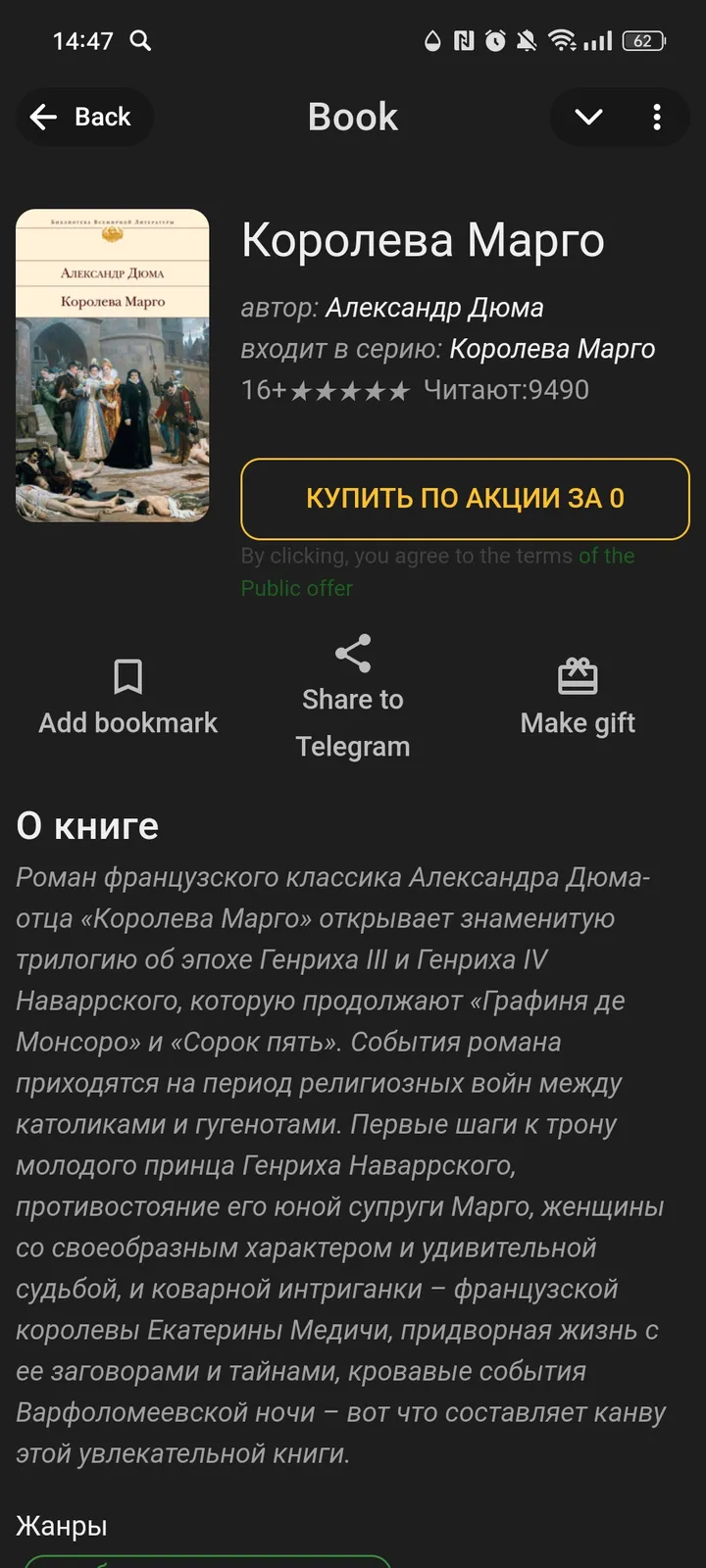Select the 16+ age rating label

[x=267, y=389]
